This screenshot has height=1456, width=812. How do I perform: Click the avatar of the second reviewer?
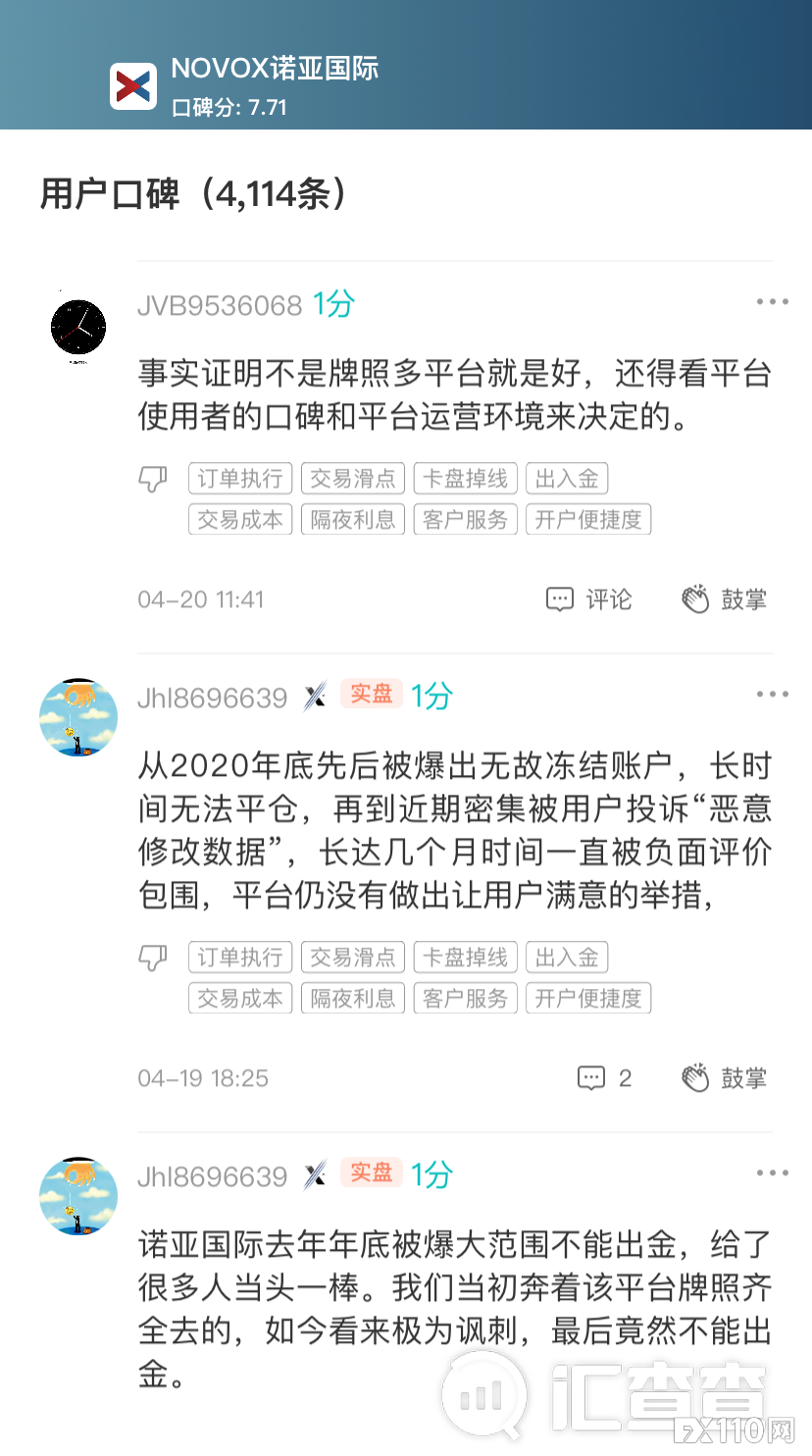point(77,717)
